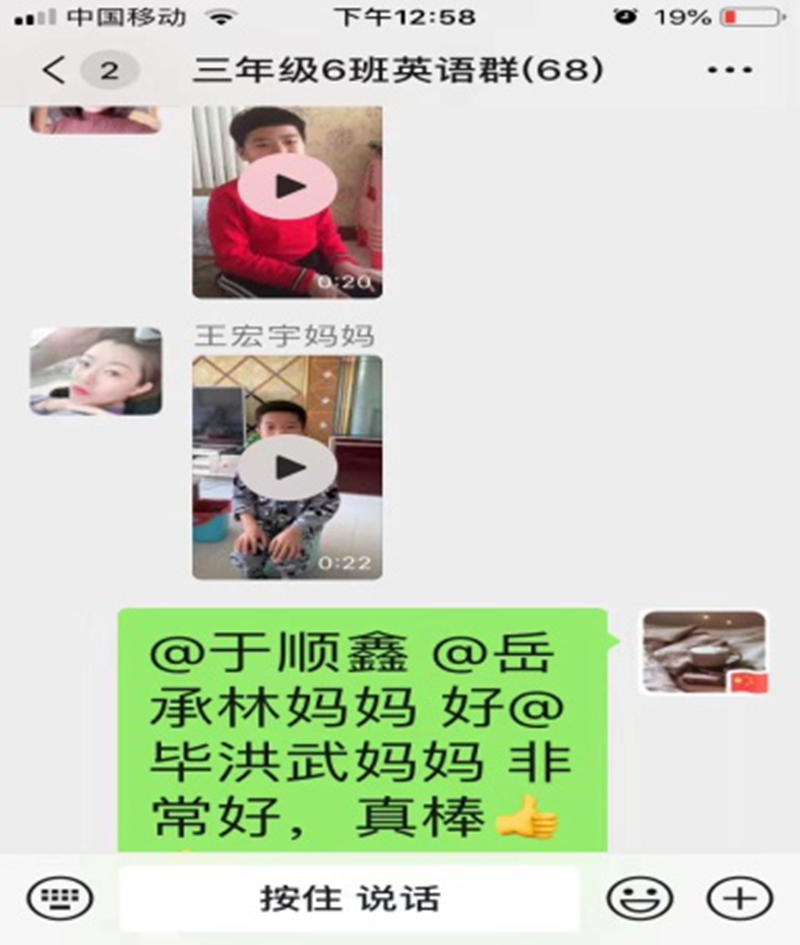Go back to the chat list
The image size is (800, 945).
coord(55,70)
